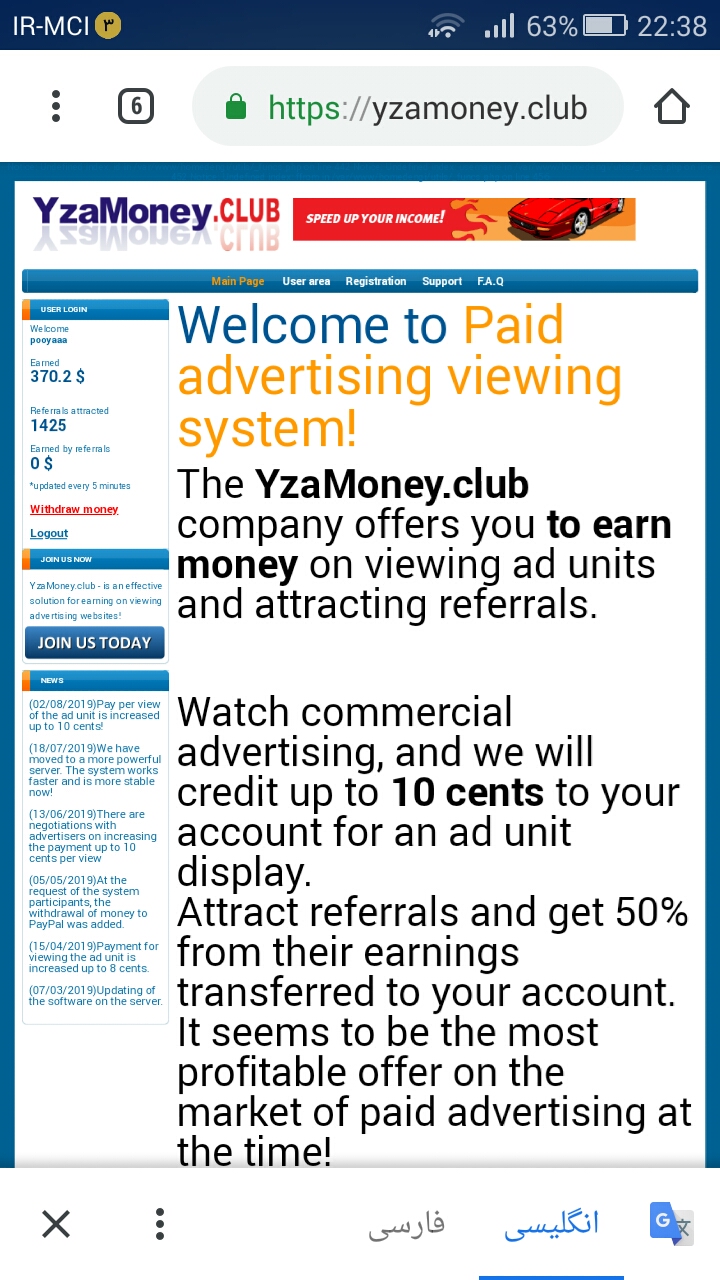This screenshot has height=1280, width=720.
Task: Open the F.A.Q page
Action: (490, 281)
